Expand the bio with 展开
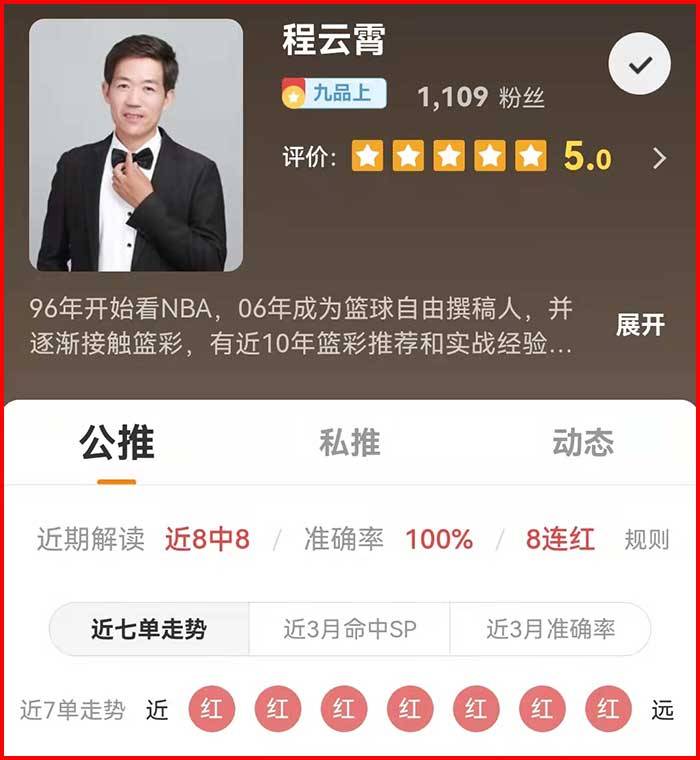This screenshot has width=700, height=760. [x=640, y=325]
